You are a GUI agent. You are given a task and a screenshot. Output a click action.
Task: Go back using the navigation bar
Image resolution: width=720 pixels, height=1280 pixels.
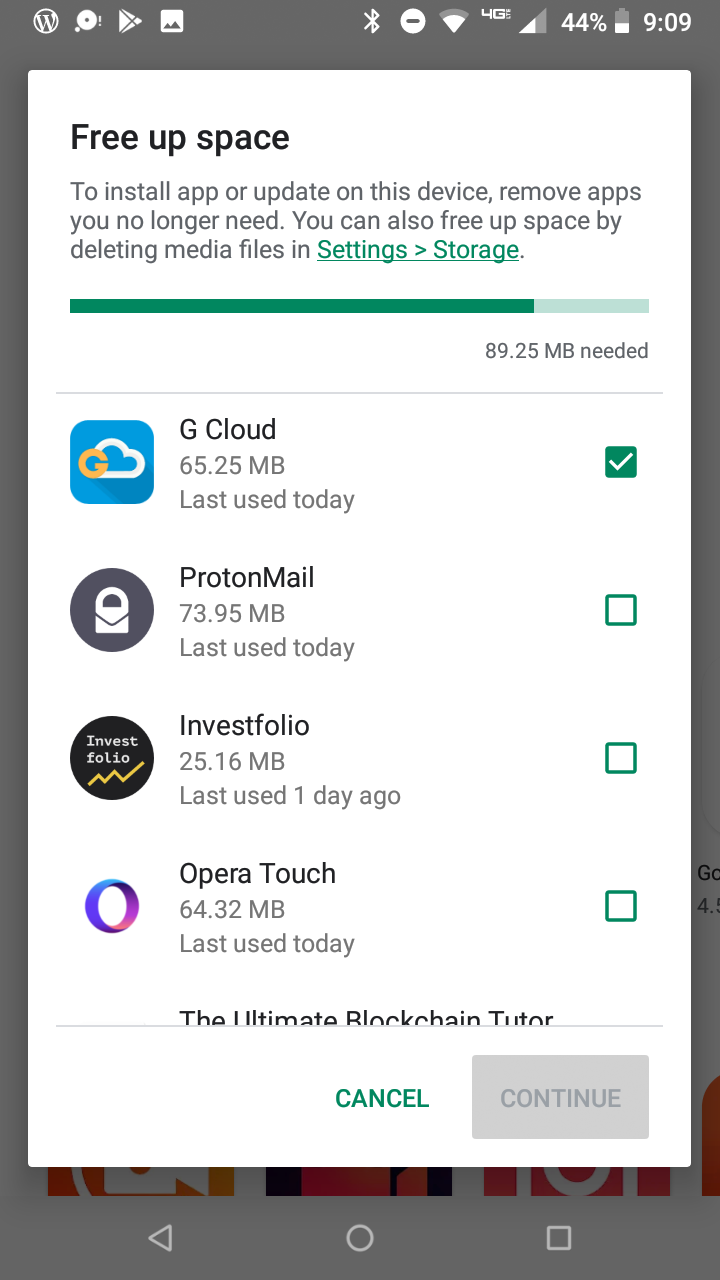(160, 1238)
